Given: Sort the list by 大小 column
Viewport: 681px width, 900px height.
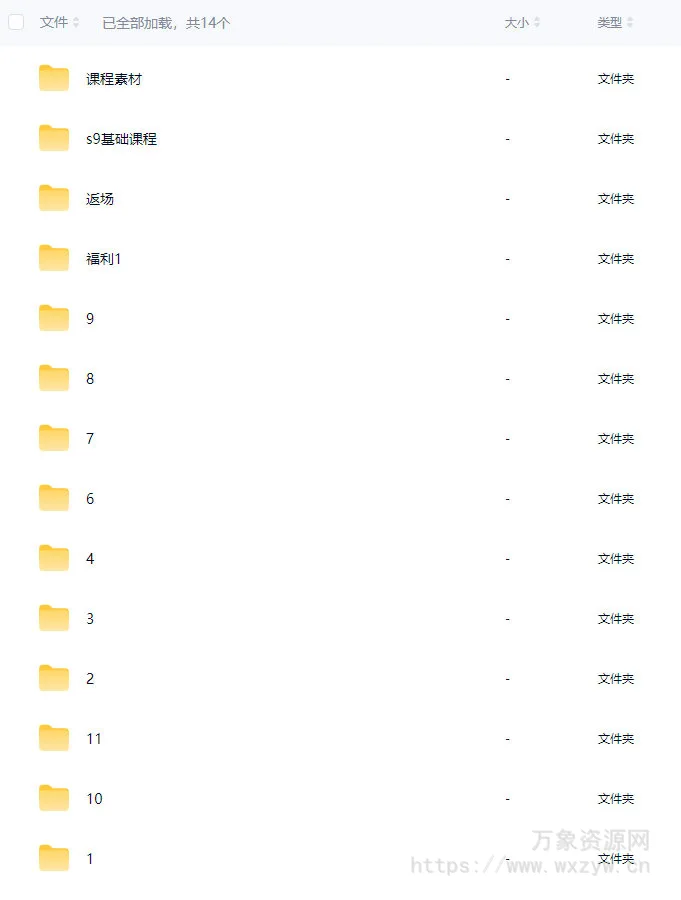Looking at the screenshot, I should 522,22.
